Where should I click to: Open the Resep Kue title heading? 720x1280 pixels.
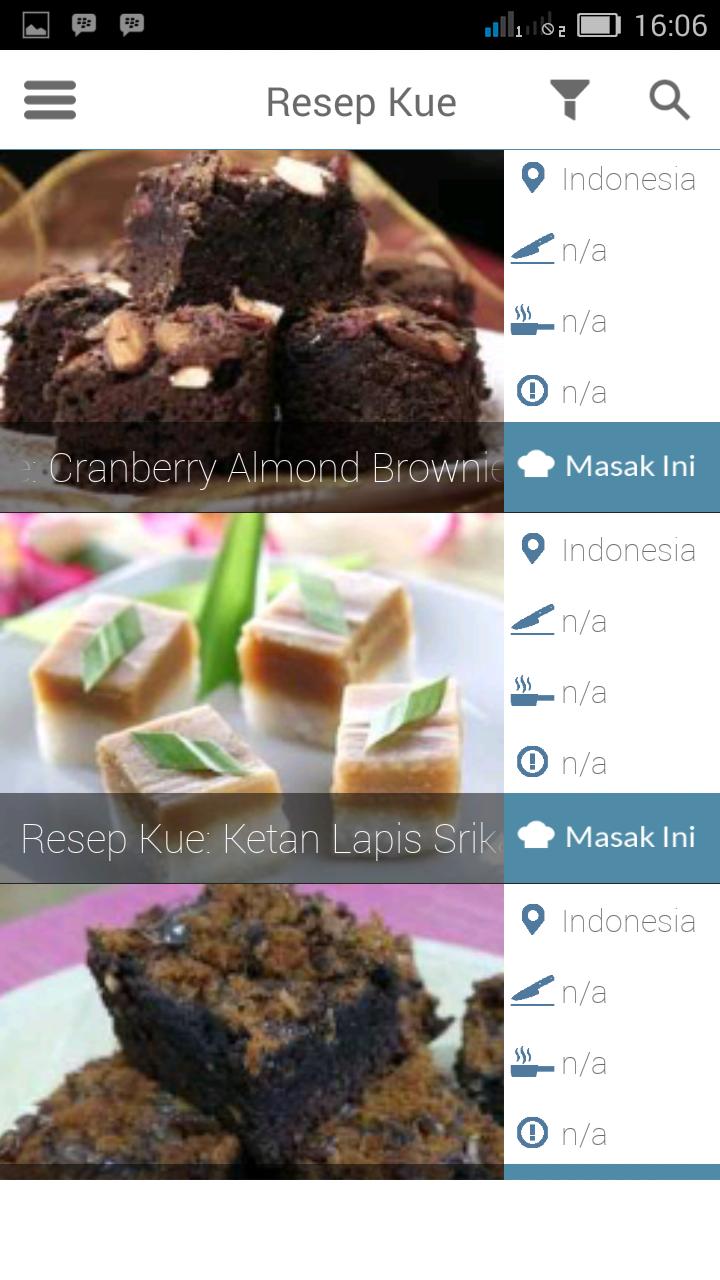(360, 100)
